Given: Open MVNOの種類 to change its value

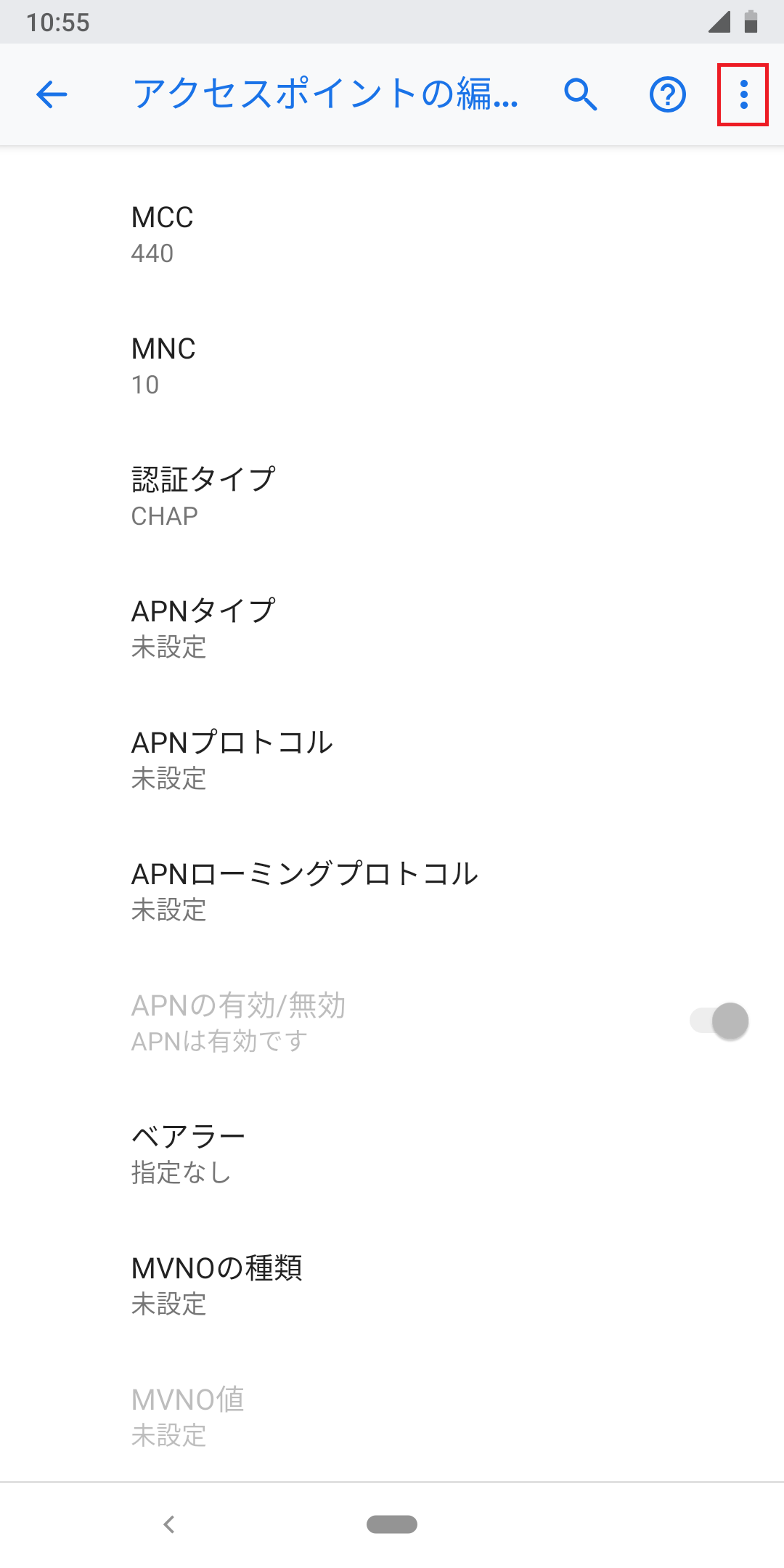Looking at the screenshot, I should 290,1285.
